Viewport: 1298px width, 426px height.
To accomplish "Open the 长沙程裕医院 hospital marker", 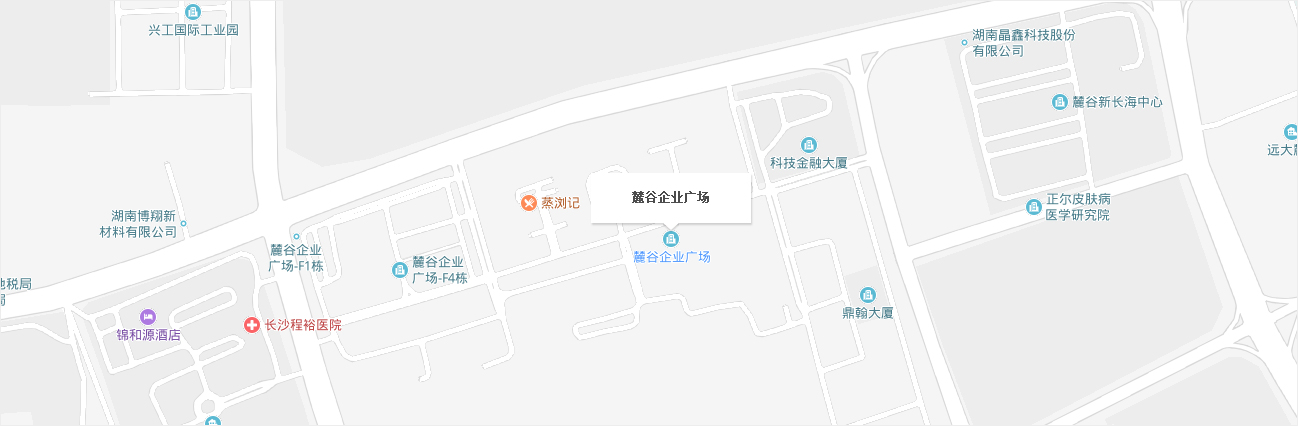I will (x=251, y=325).
